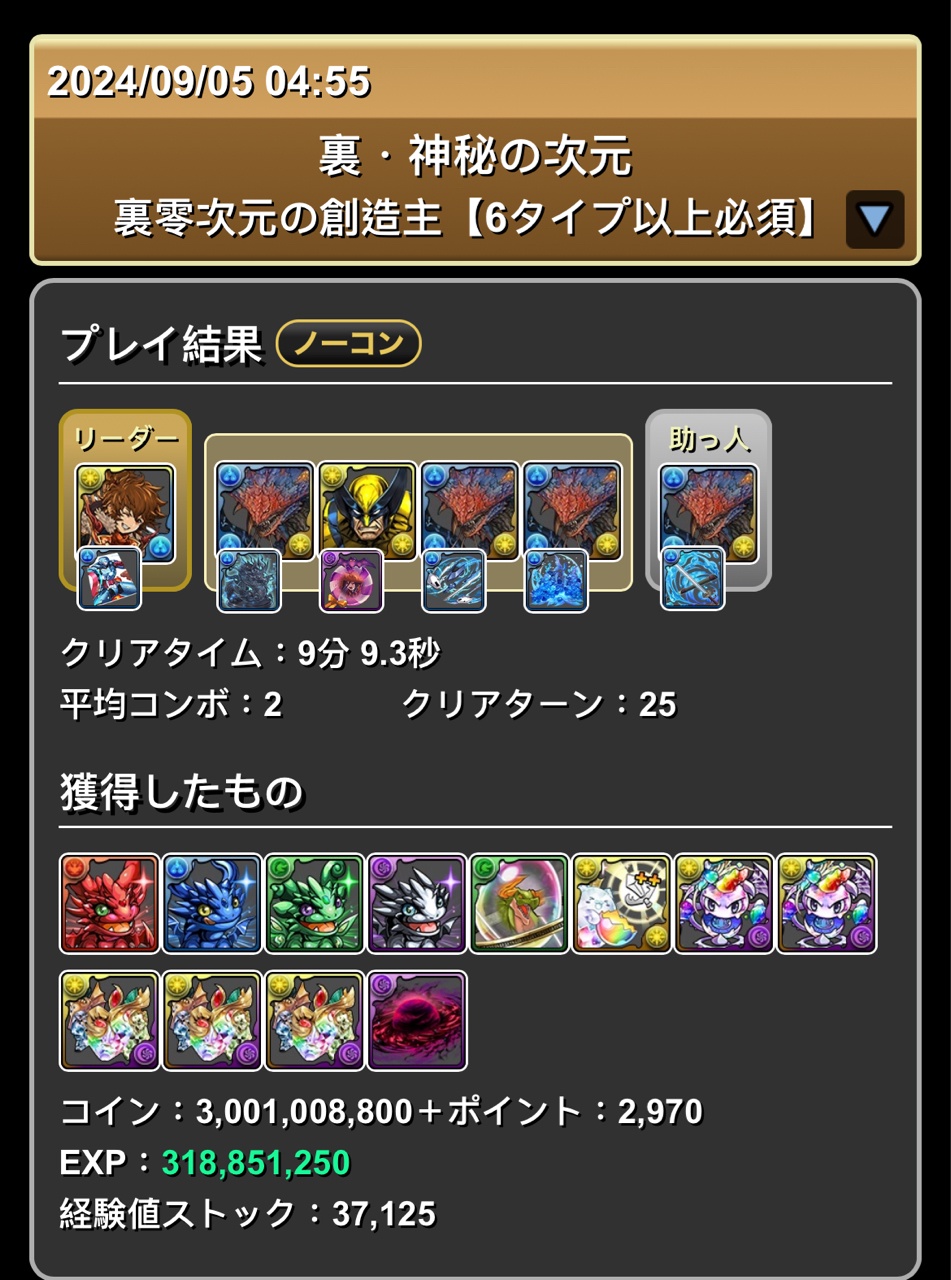Open the leader monster icon

tap(125, 512)
